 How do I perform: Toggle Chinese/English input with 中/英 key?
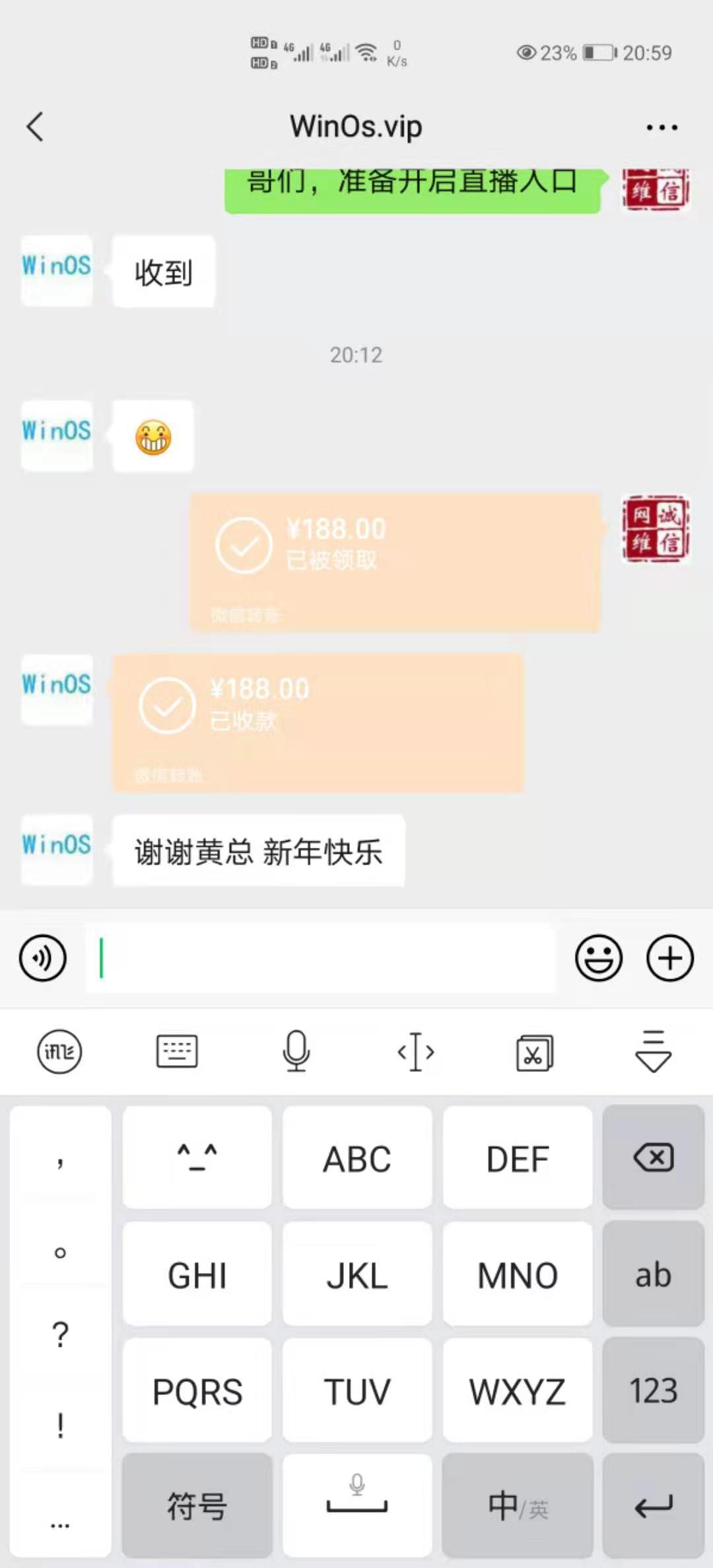[518, 1505]
